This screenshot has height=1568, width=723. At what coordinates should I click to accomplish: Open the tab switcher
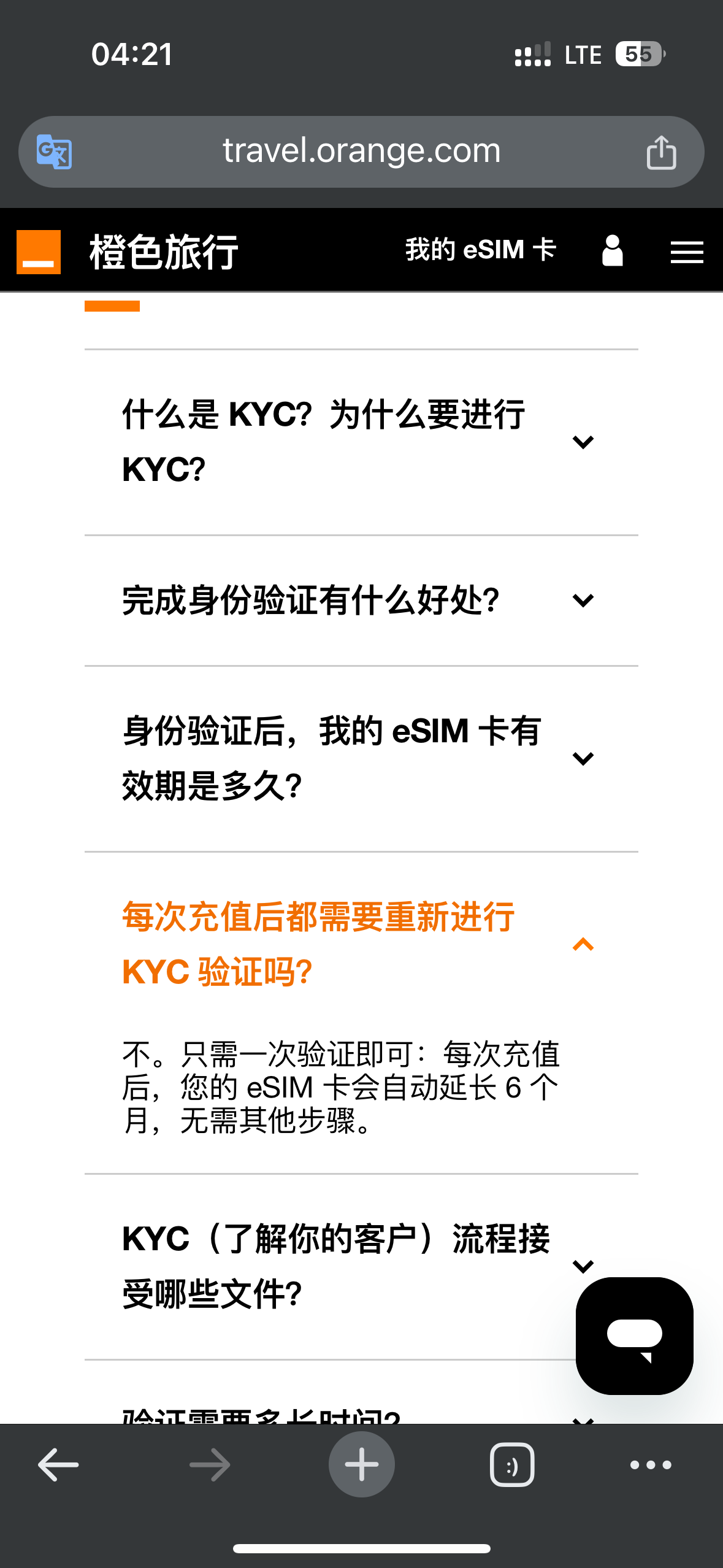[512, 1465]
